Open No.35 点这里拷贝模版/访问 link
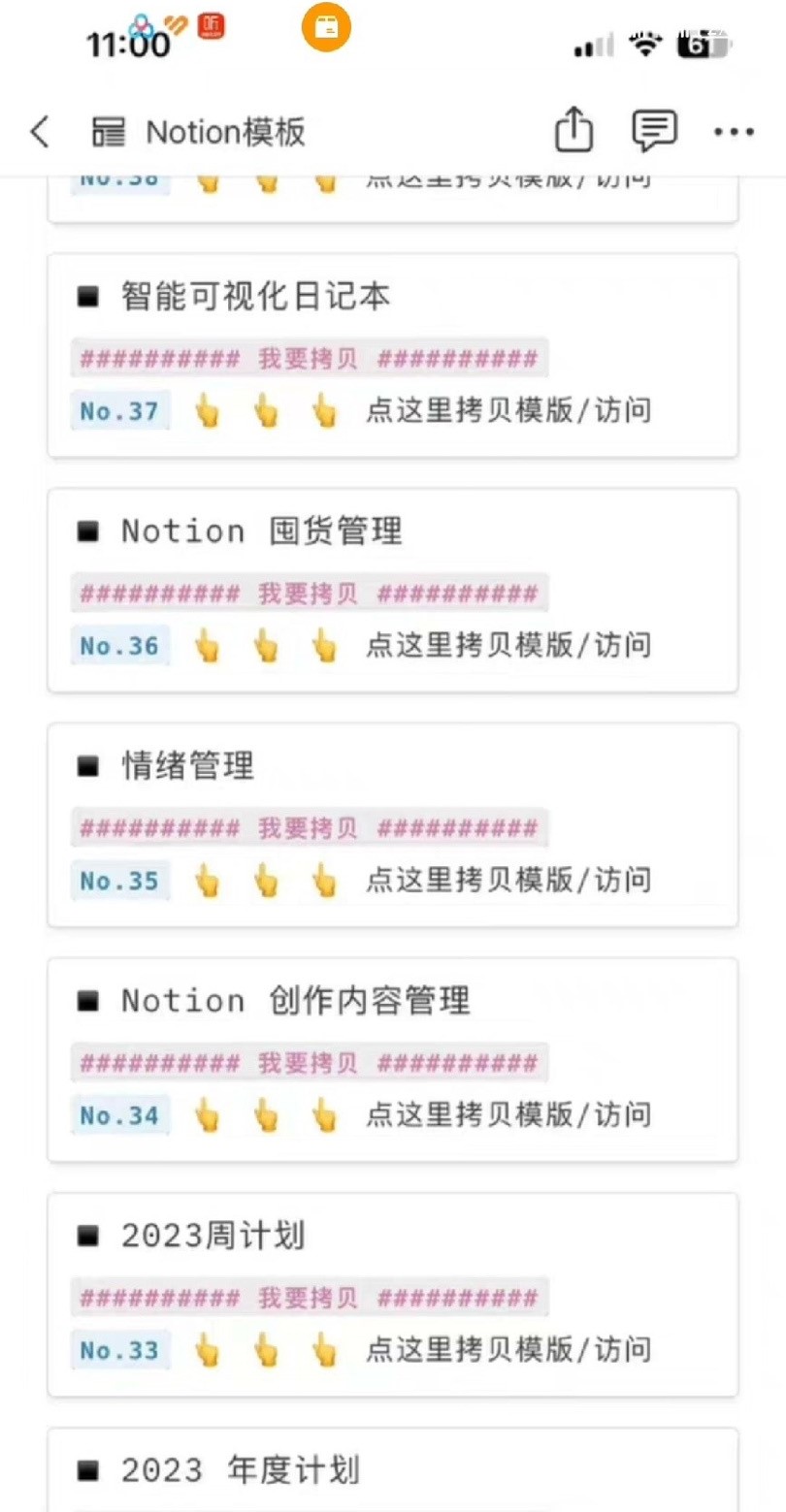Viewport: 786px width, 1512px height. [508, 881]
